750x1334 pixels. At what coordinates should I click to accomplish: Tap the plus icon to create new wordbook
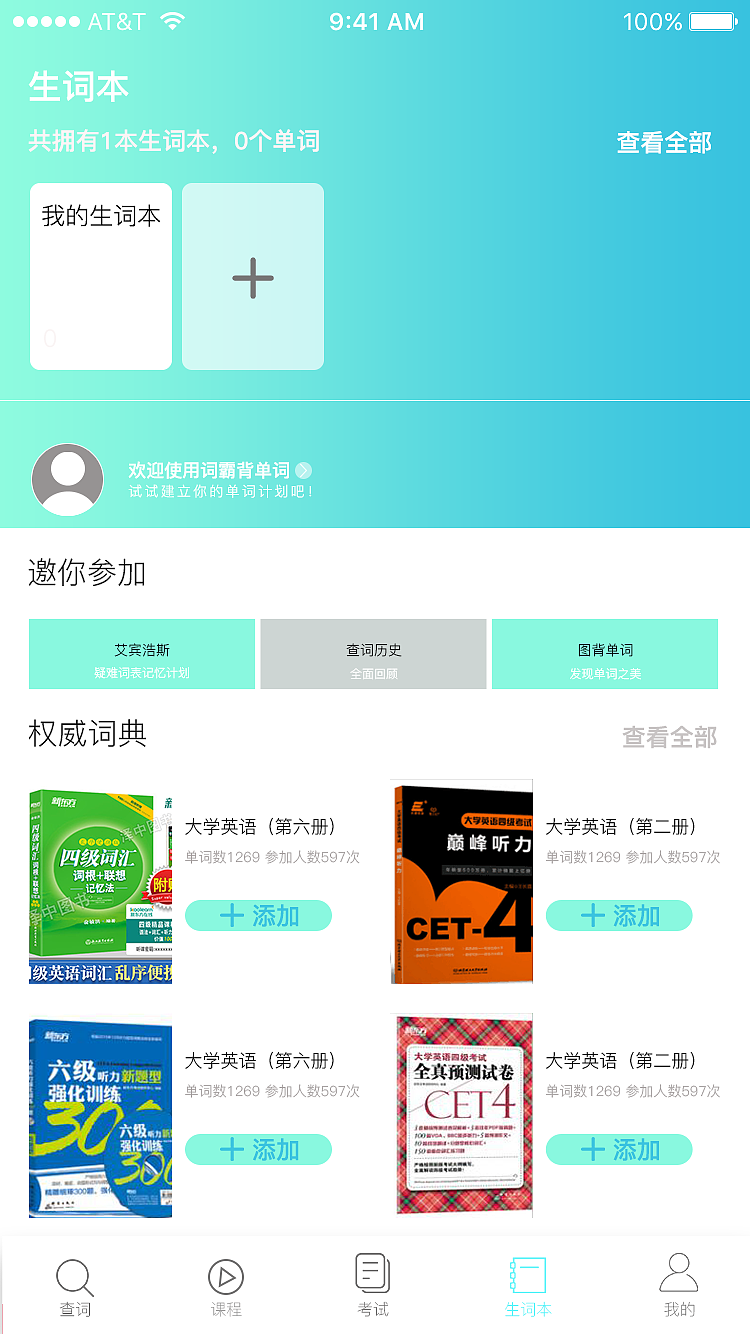tap(253, 277)
